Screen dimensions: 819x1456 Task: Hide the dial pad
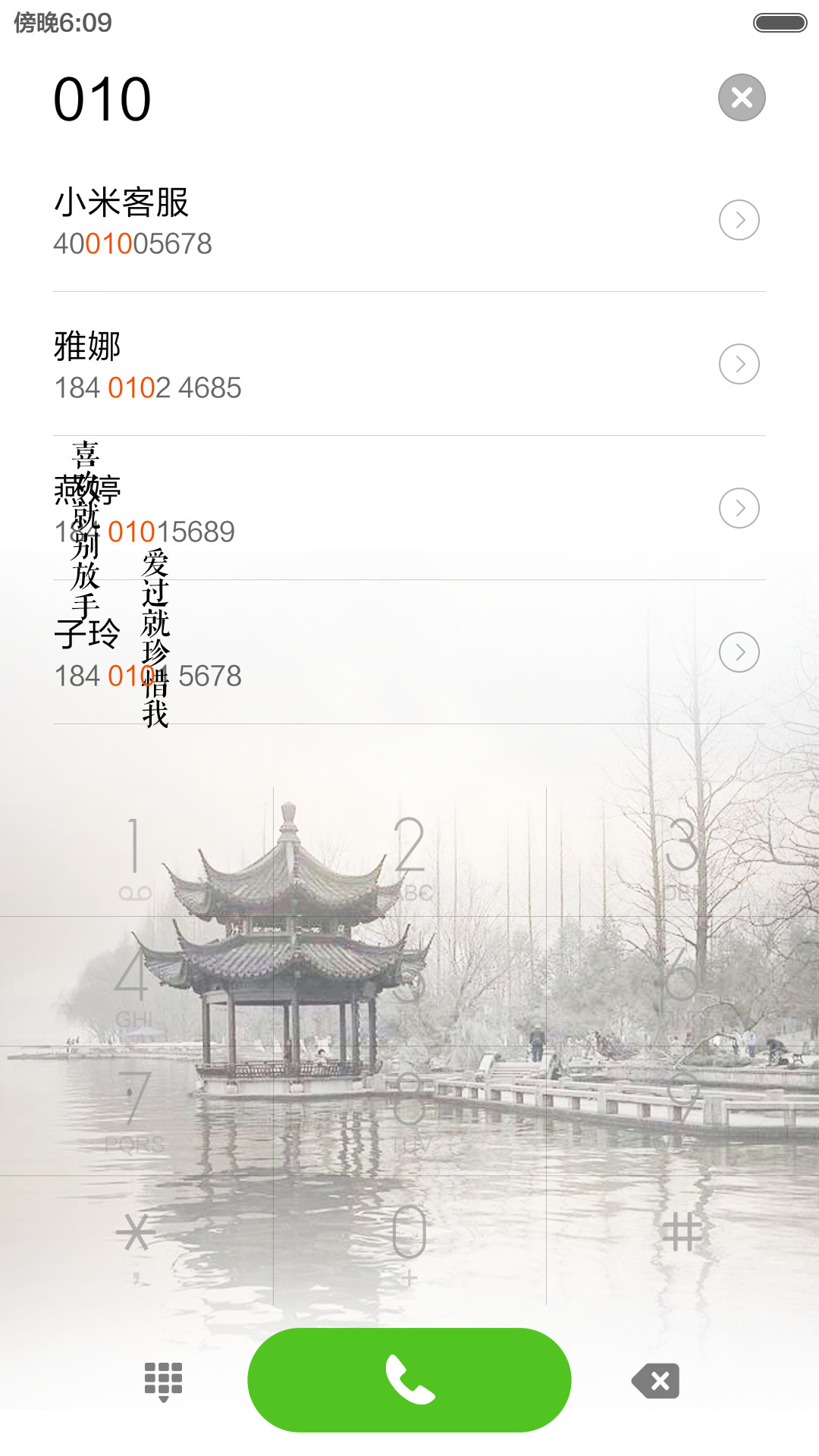163,1381
